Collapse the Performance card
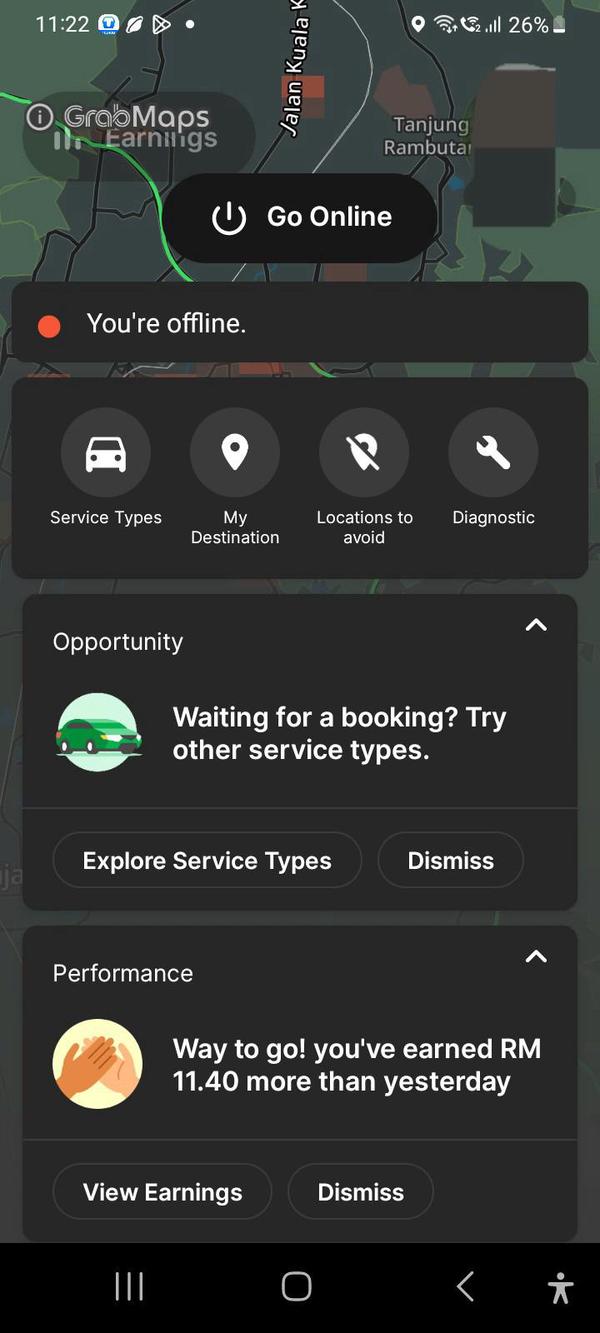600x1333 pixels. pyautogui.click(x=536, y=957)
